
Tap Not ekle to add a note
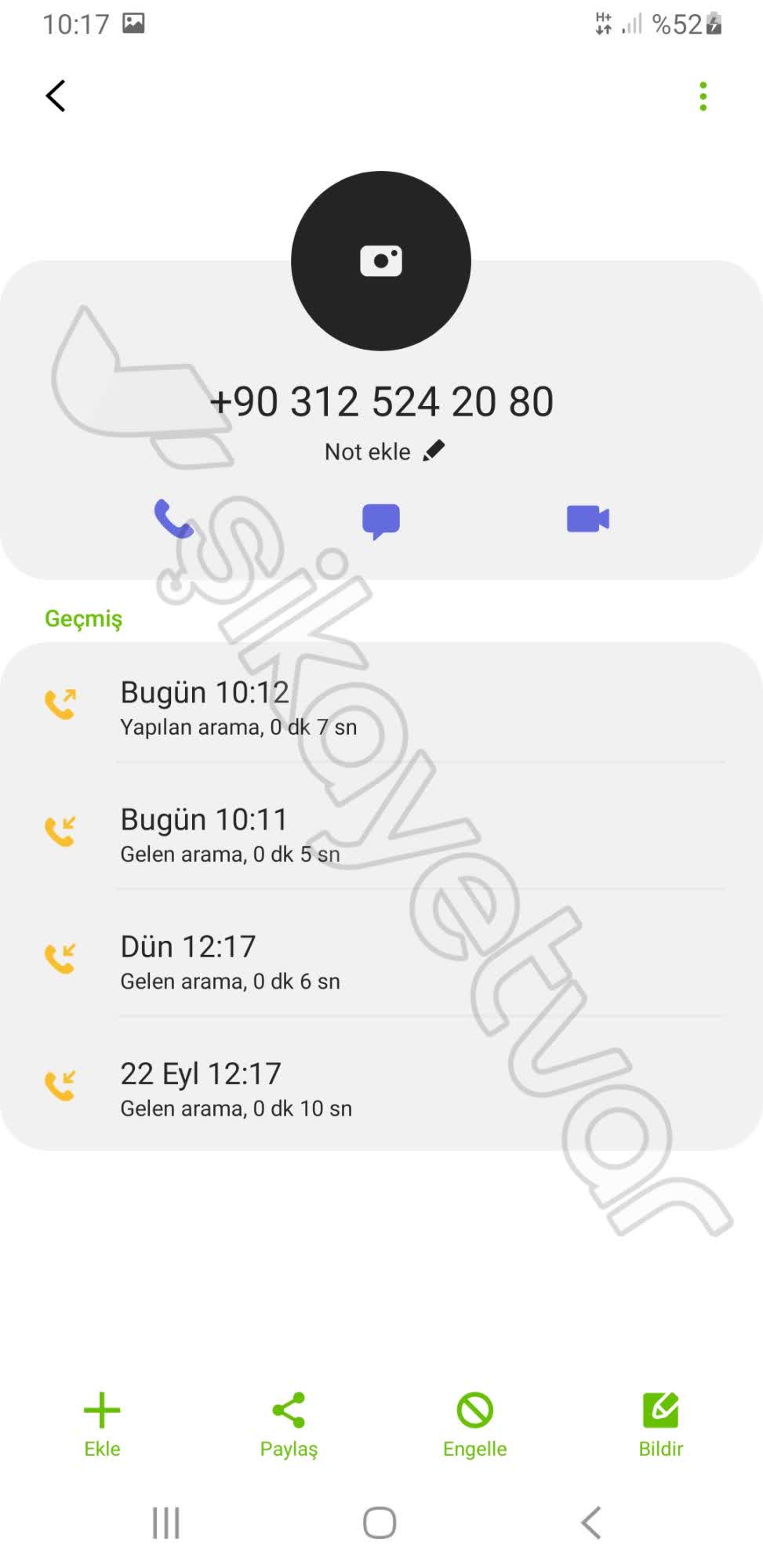tap(383, 452)
